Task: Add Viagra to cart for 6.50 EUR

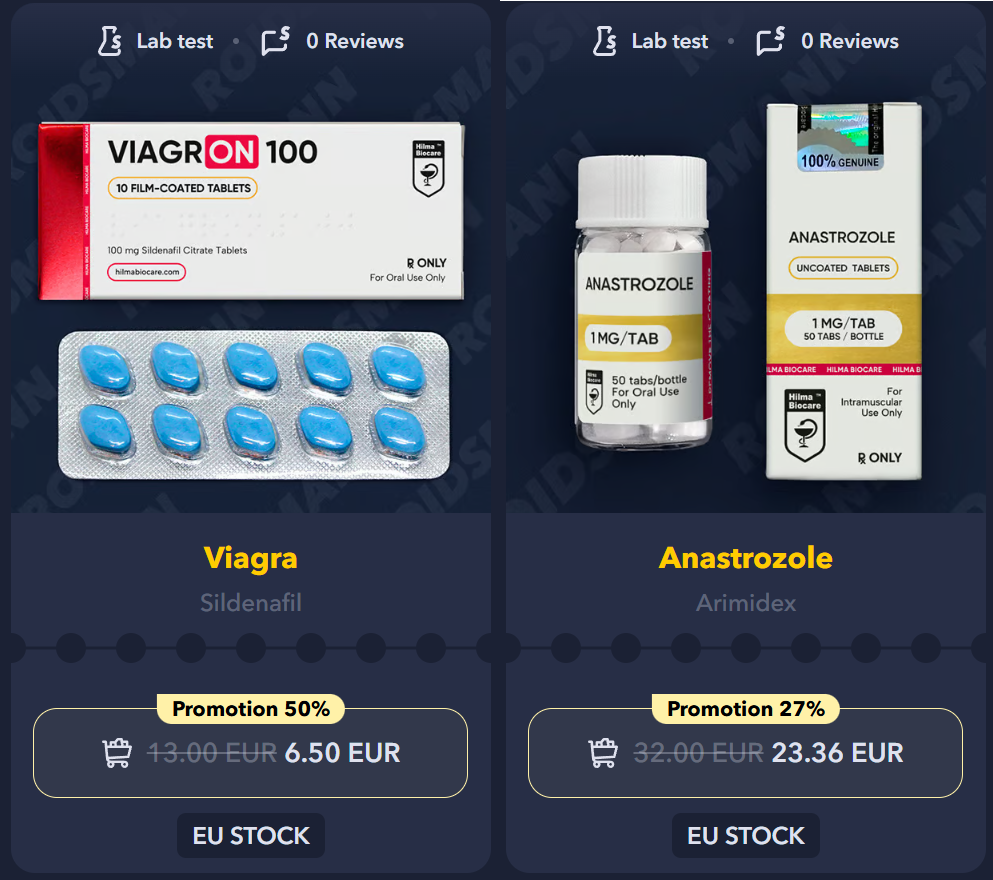Action: pyautogui.click(x=251, y=753)
